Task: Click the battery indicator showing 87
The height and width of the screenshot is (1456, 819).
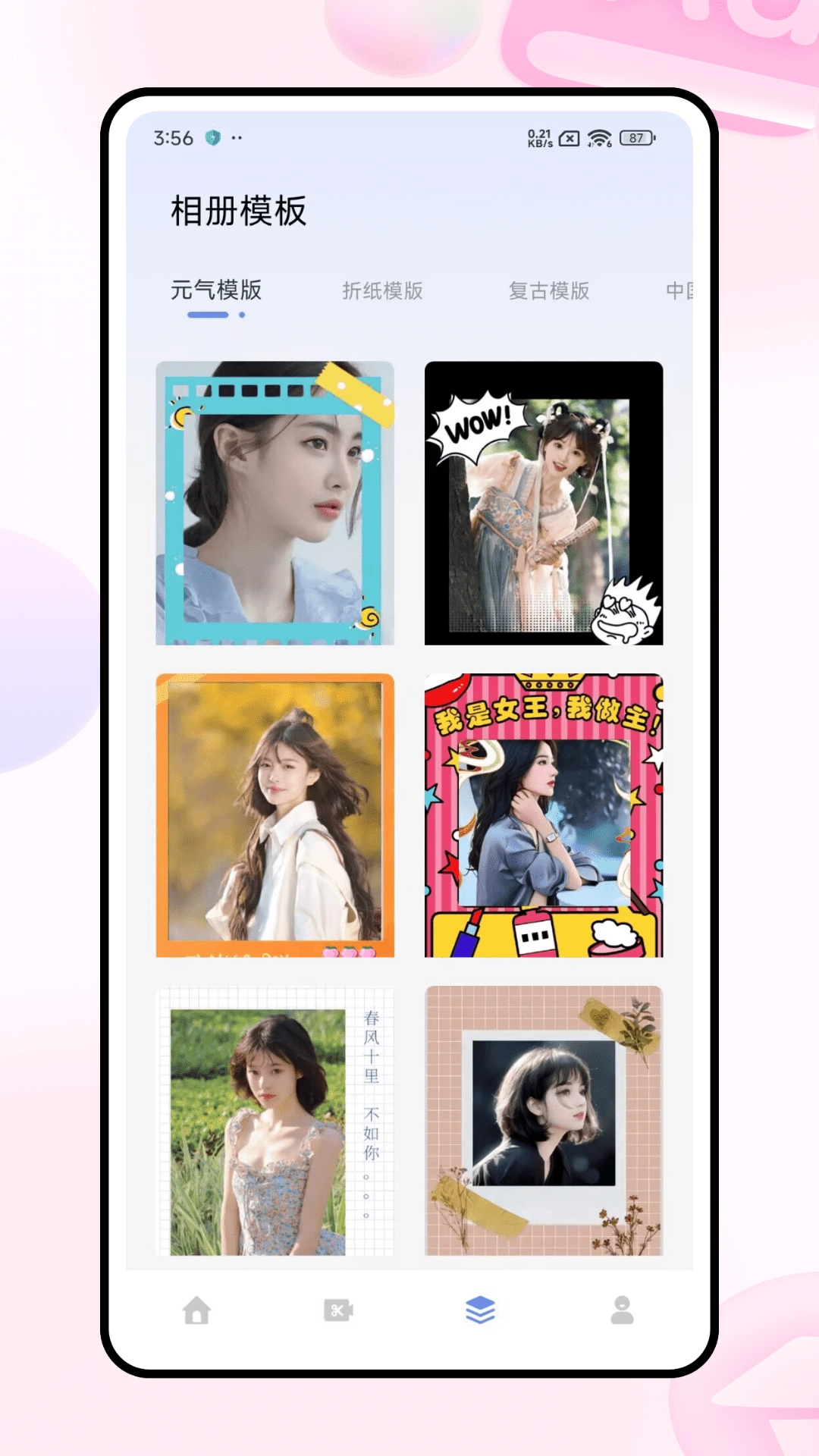Action: 635,138
